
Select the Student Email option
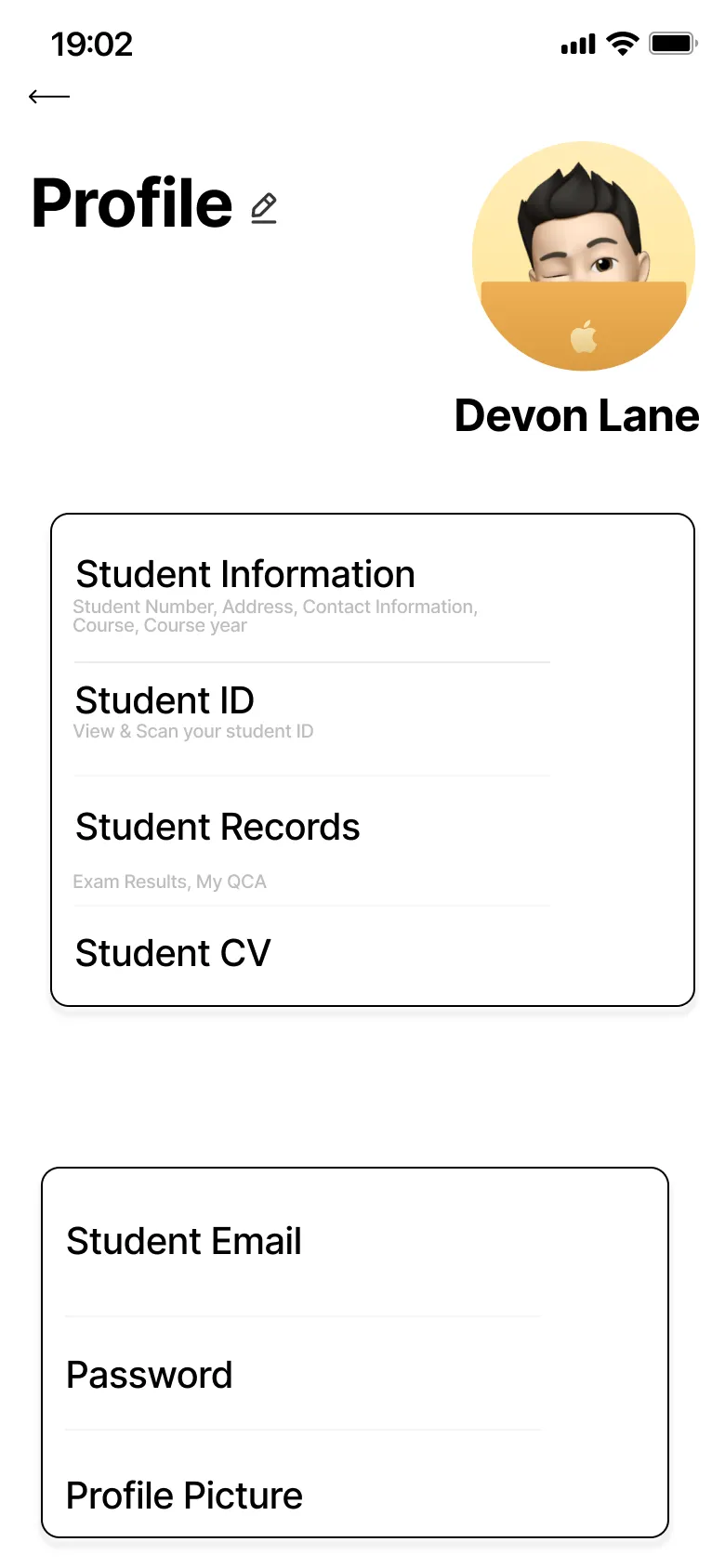tap(183, 1241)
